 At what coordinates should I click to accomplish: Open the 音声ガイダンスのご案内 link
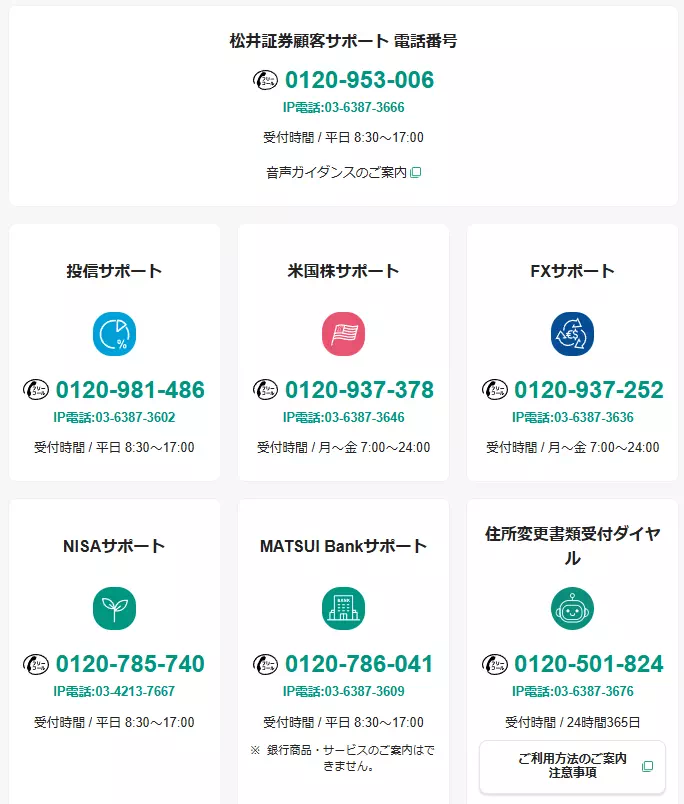pos(343,172)
